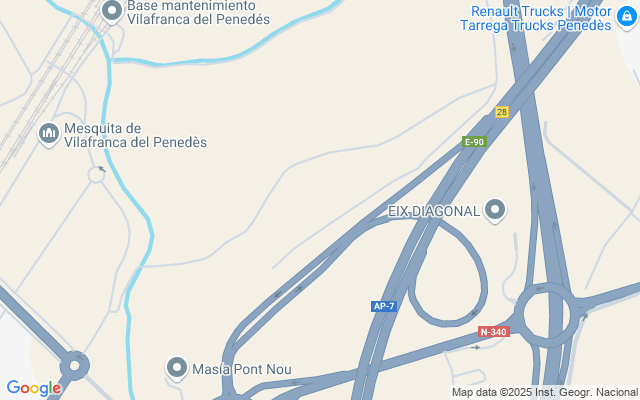Tap the Masía Pont Nou map pin
Screen dimensions: 640x400
click(x=177, y=369)
